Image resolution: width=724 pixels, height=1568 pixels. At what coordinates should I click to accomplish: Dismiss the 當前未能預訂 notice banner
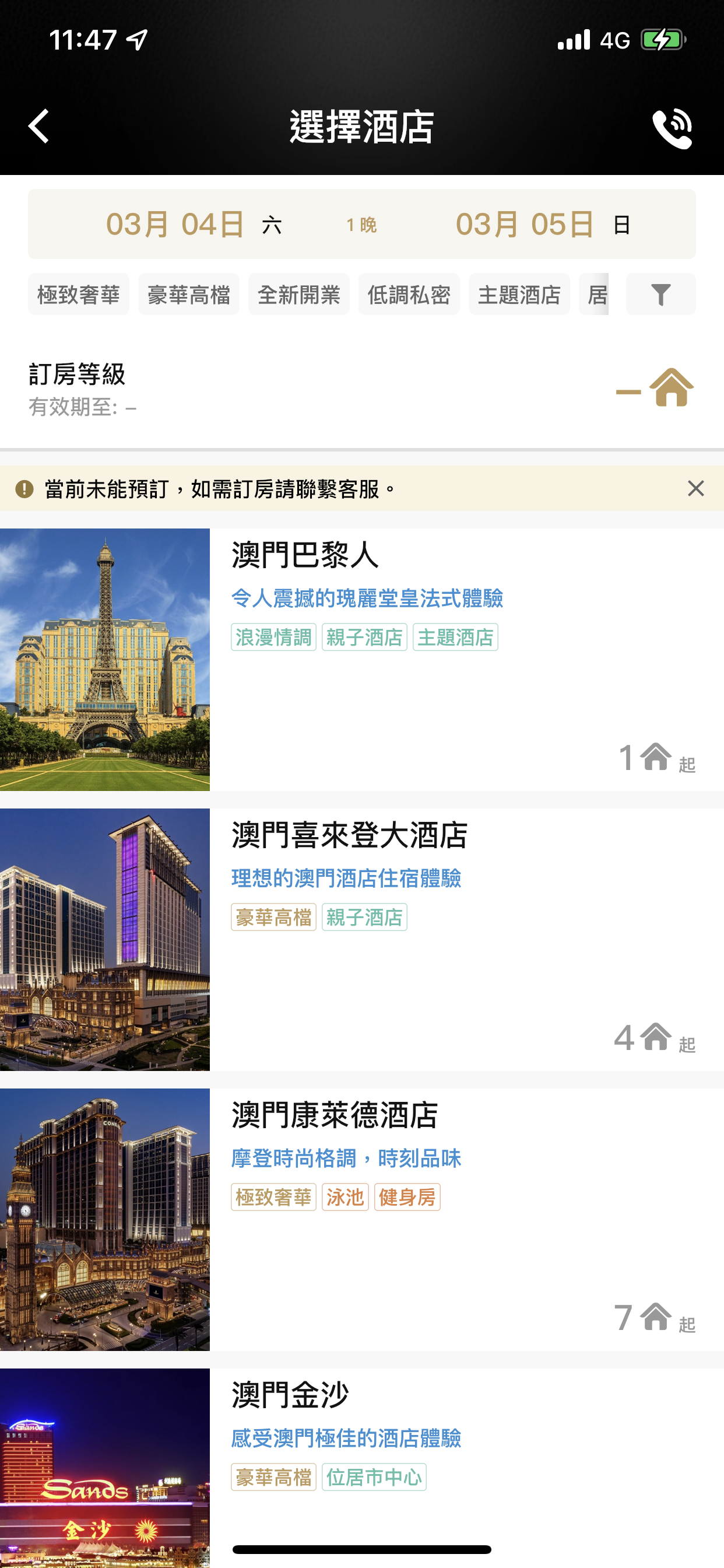coord(696,488)
